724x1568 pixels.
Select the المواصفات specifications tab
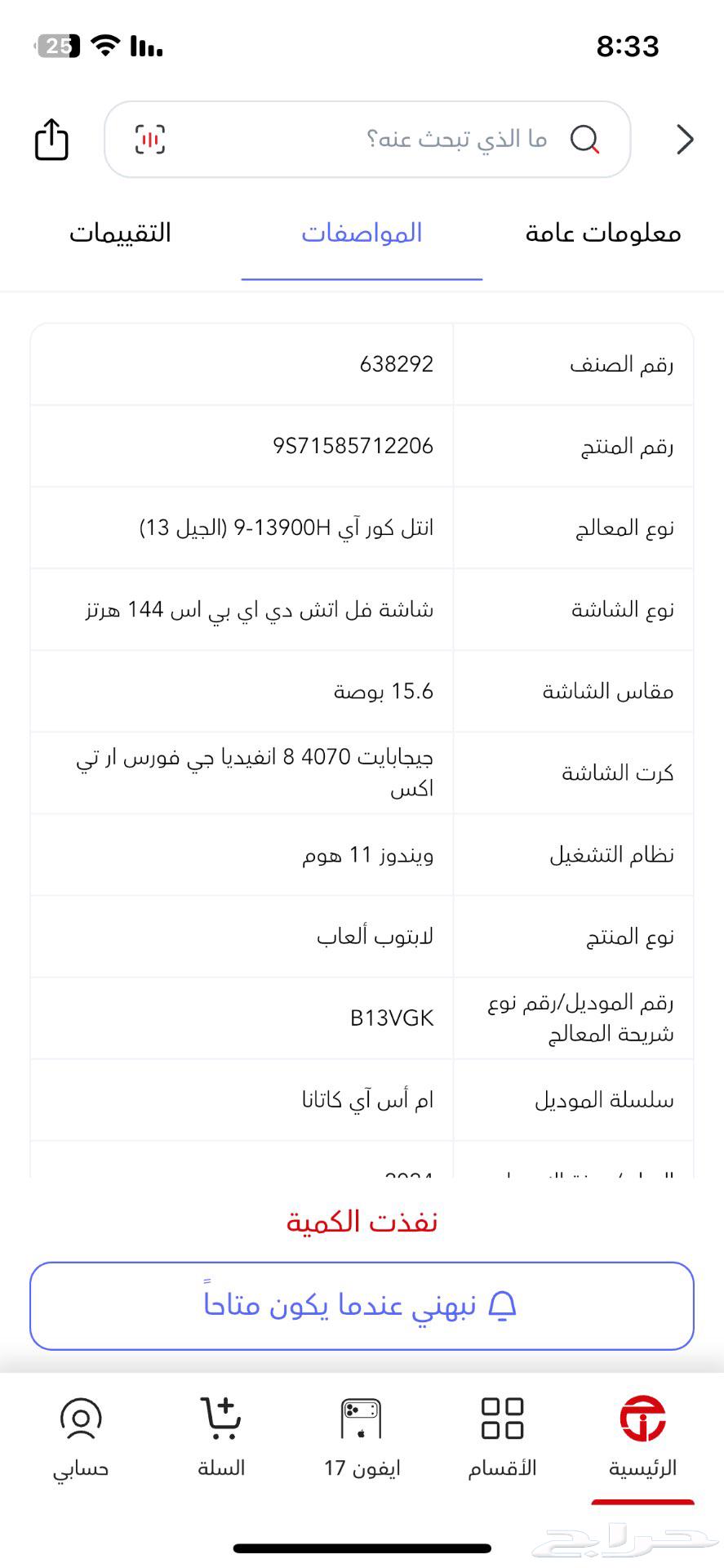[x=362, y=234]
